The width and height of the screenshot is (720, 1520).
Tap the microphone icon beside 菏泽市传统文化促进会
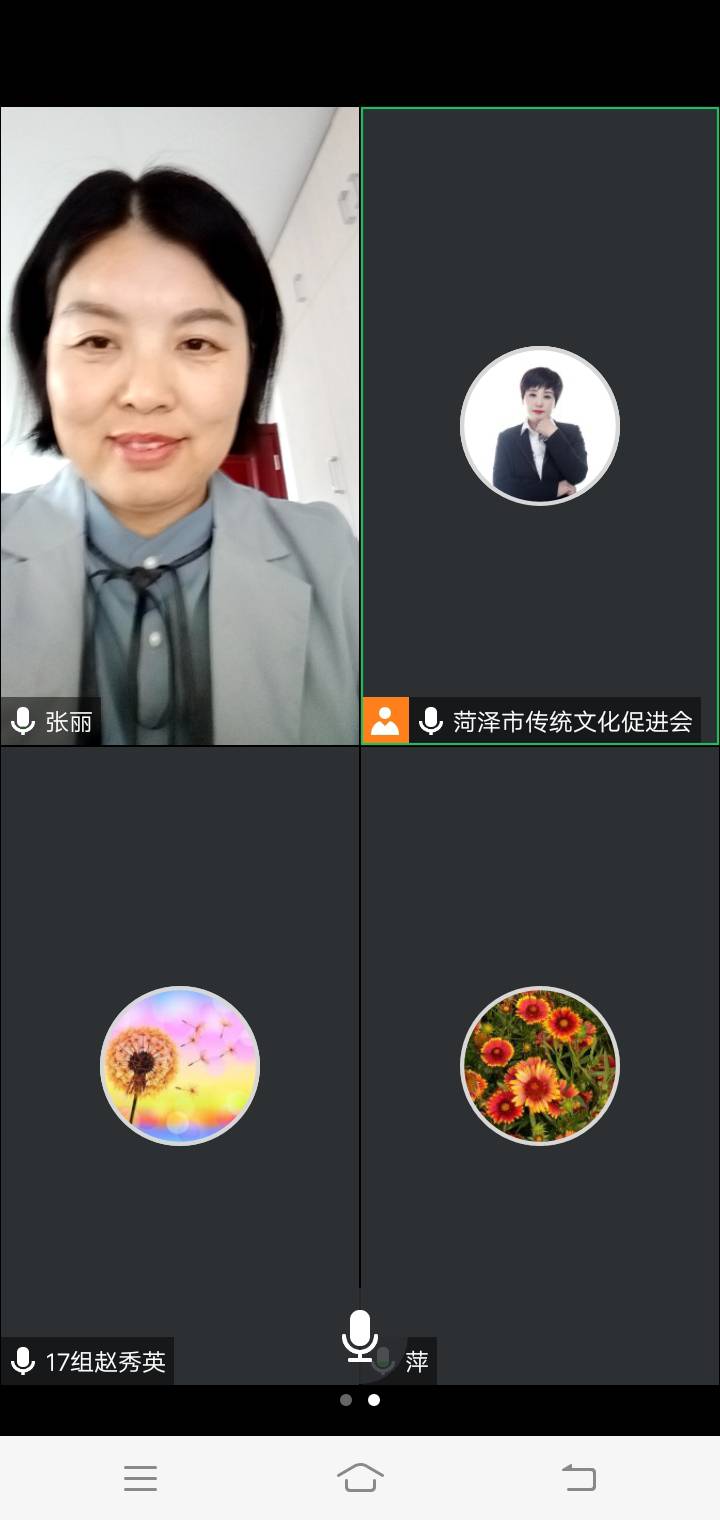[431, 722]
